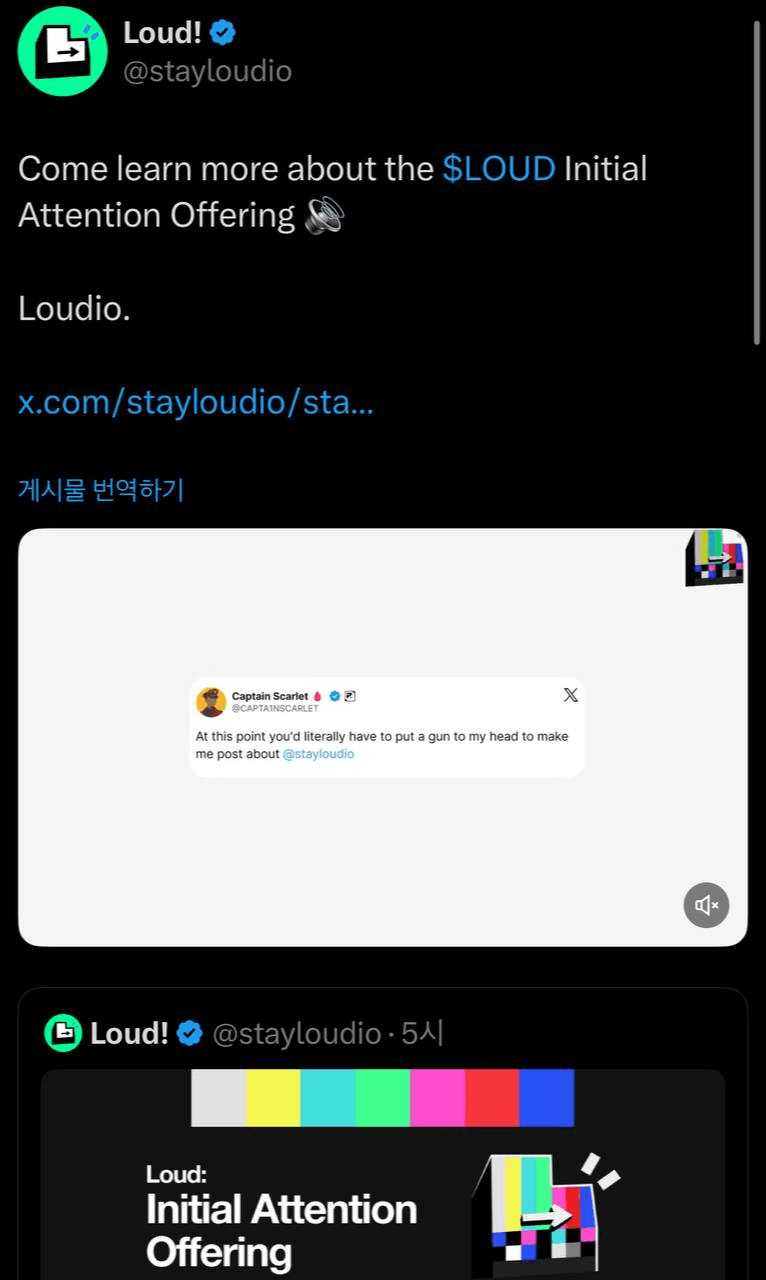Tap 게시물 번역하기 to translate the post
Viewport: 766px width, 1280px height.
pos(101,490)
